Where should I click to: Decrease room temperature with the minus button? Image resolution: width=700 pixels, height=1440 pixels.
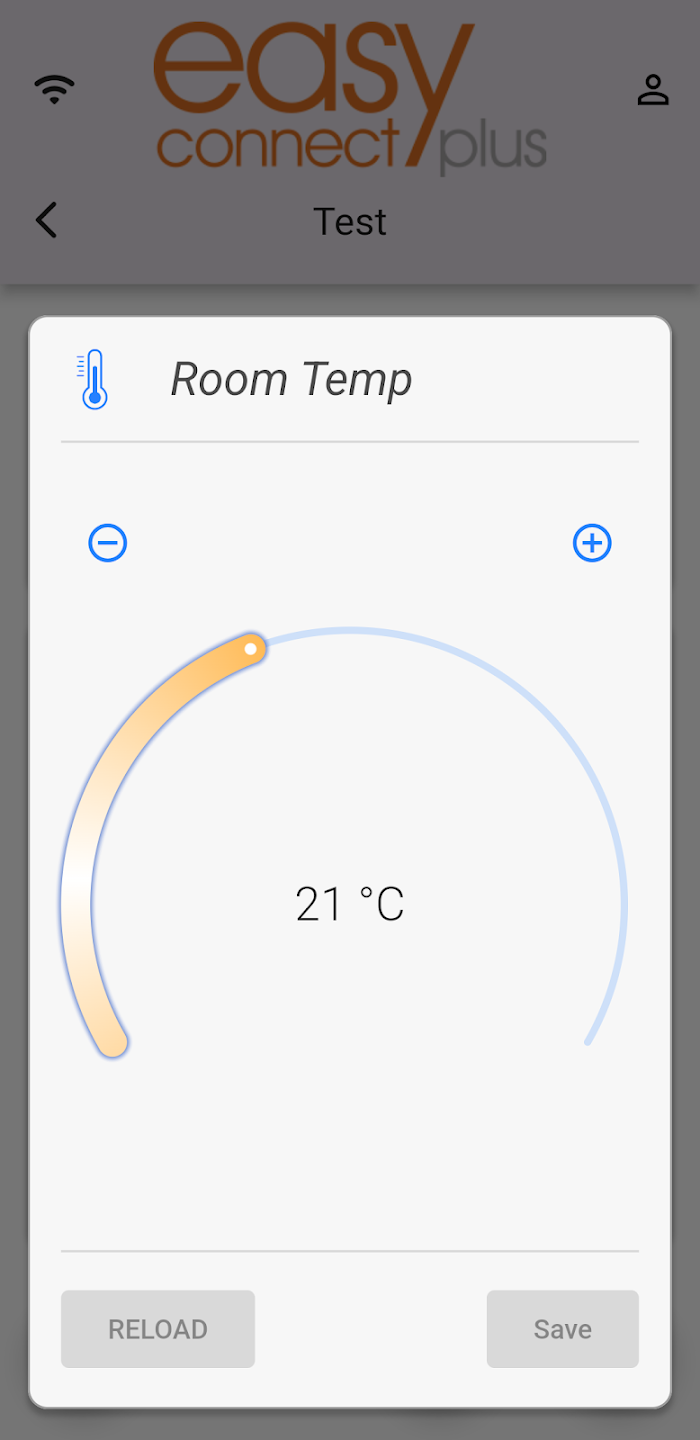108,543
